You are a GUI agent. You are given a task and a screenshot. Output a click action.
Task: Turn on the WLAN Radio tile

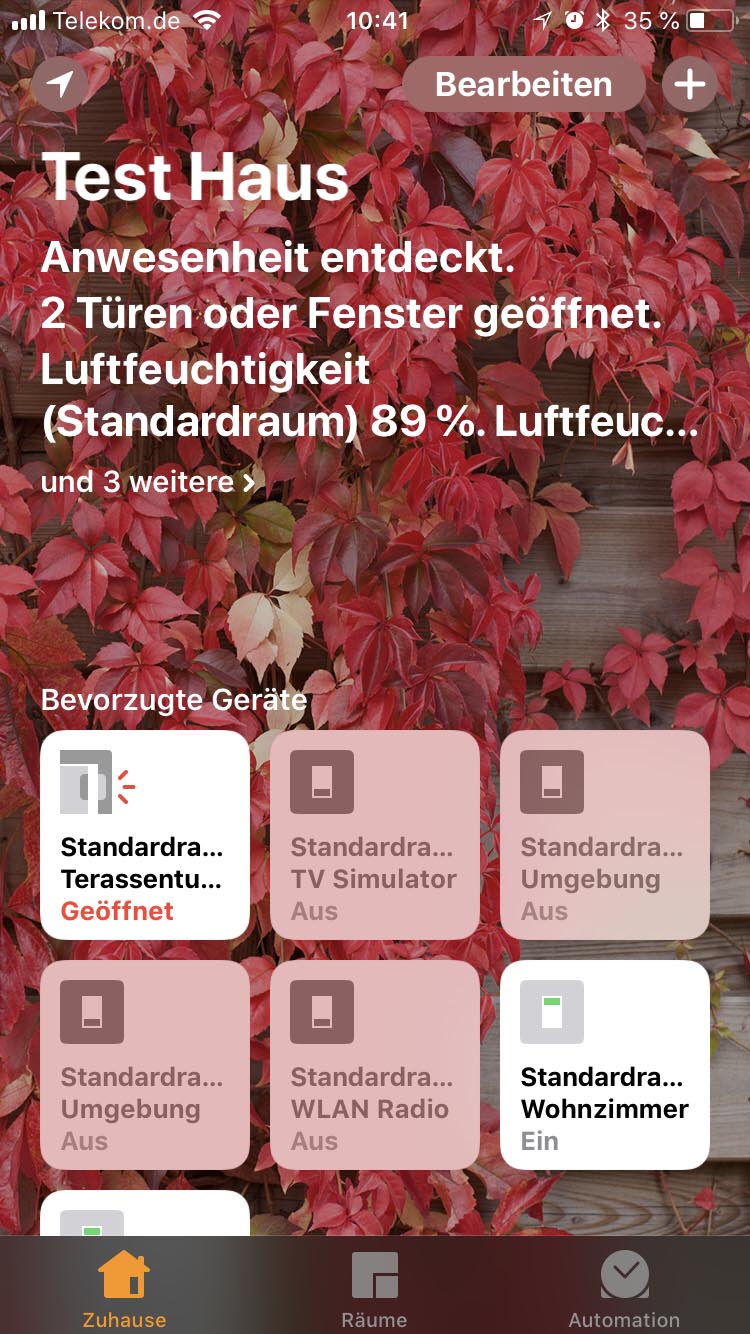coord(375,1065)
